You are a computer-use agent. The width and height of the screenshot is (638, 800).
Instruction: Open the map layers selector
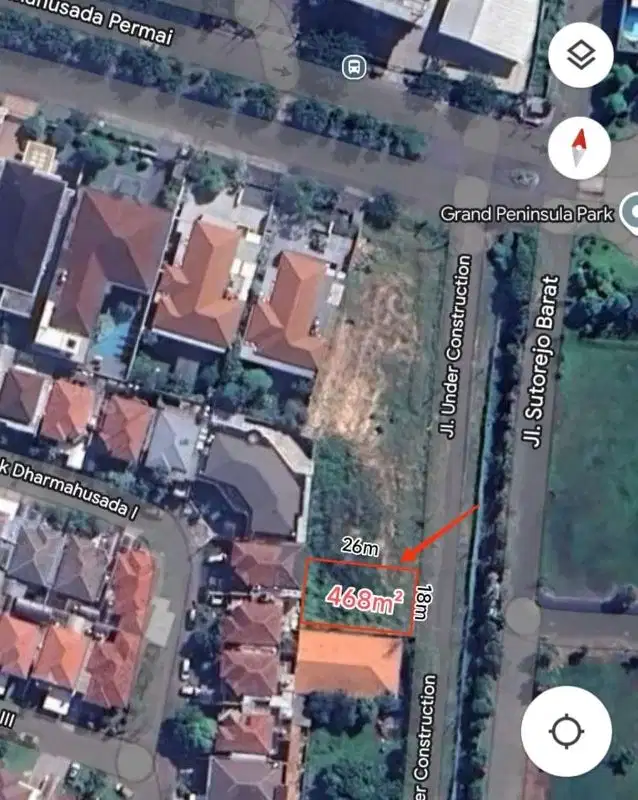(x=580, y=56)
